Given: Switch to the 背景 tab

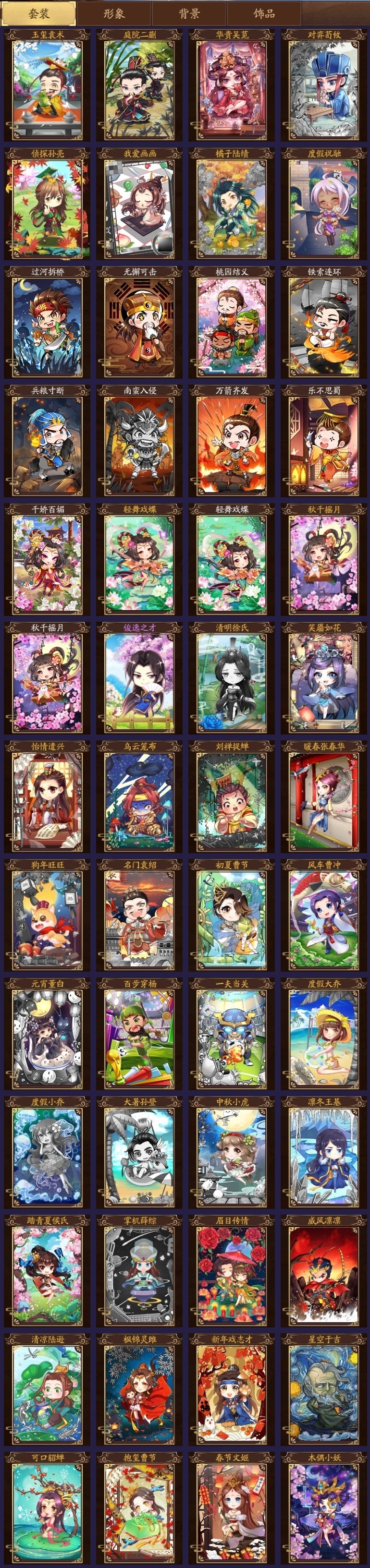Looking at the screenshot, I should [189, 13].
